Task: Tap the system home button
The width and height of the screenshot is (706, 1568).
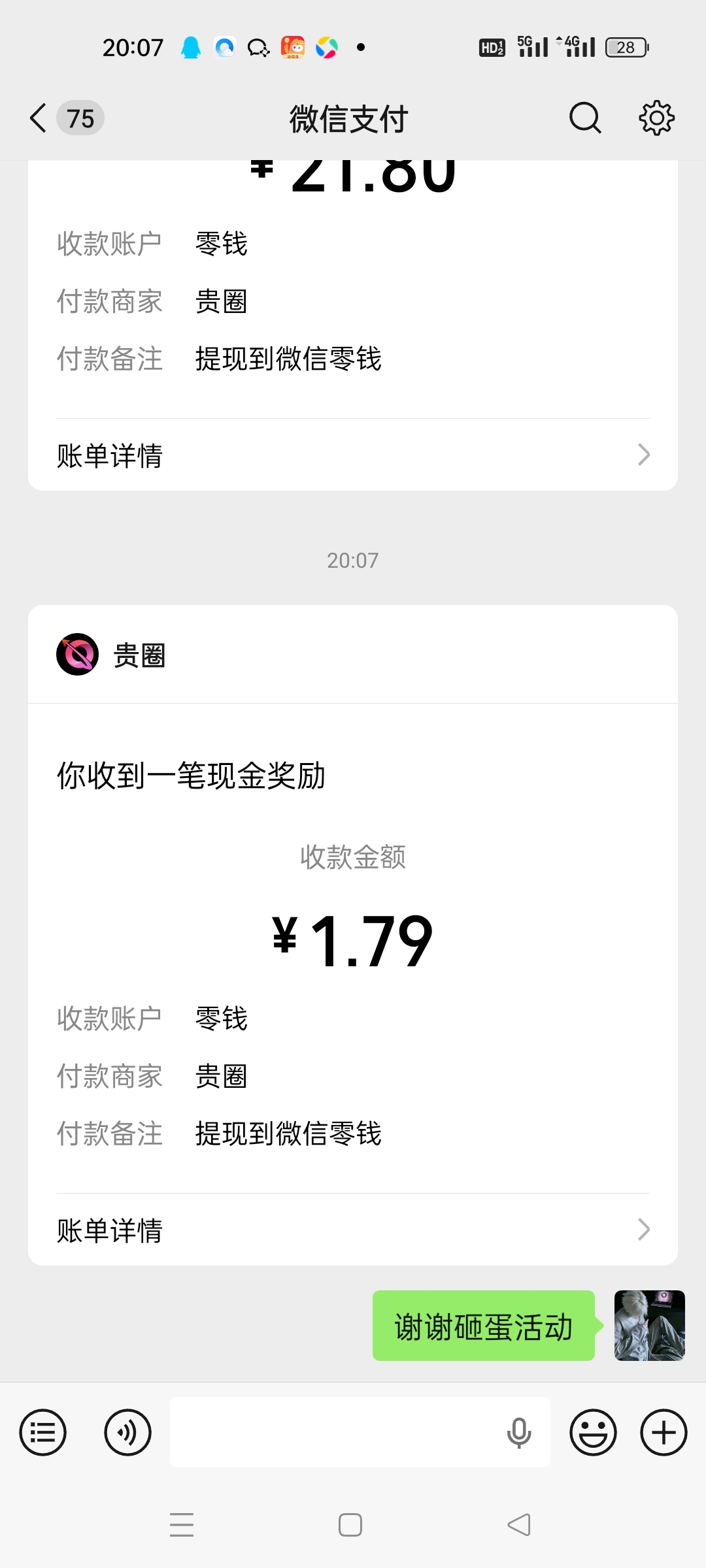Action: click(x=350, y=1525)
